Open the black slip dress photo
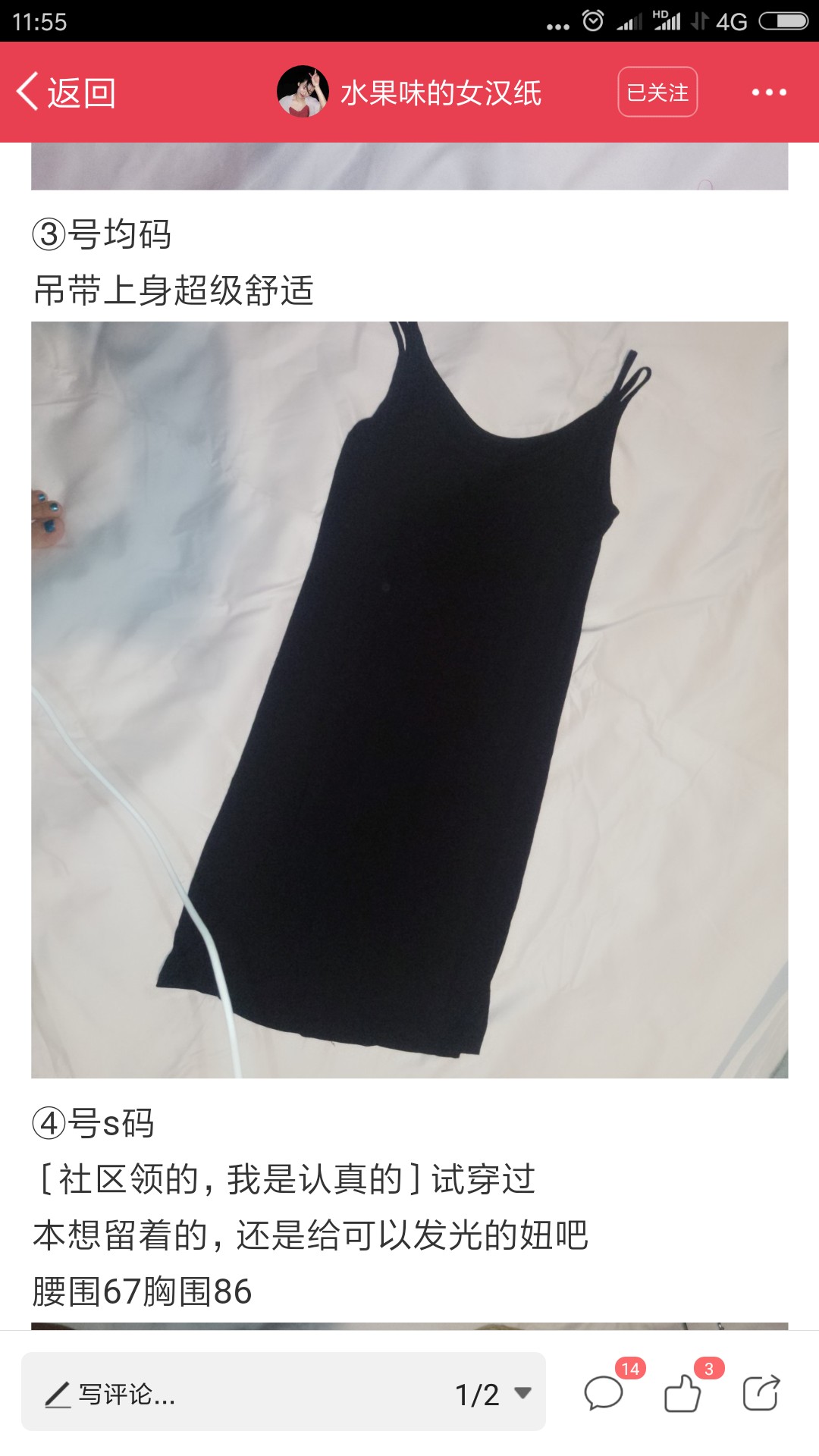 click(x=409, y=699)
